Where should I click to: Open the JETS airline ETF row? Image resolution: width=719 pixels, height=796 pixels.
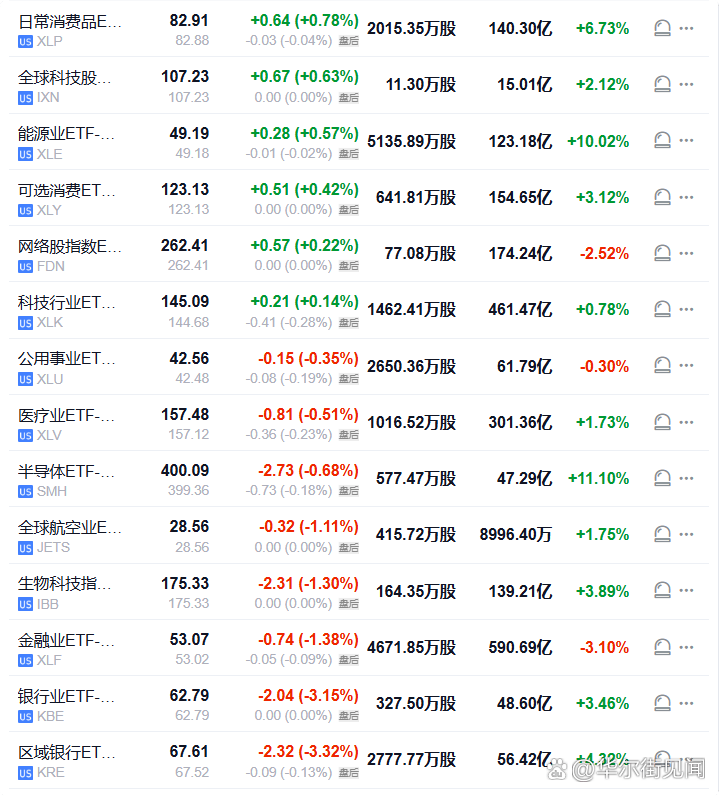(70, 527)
